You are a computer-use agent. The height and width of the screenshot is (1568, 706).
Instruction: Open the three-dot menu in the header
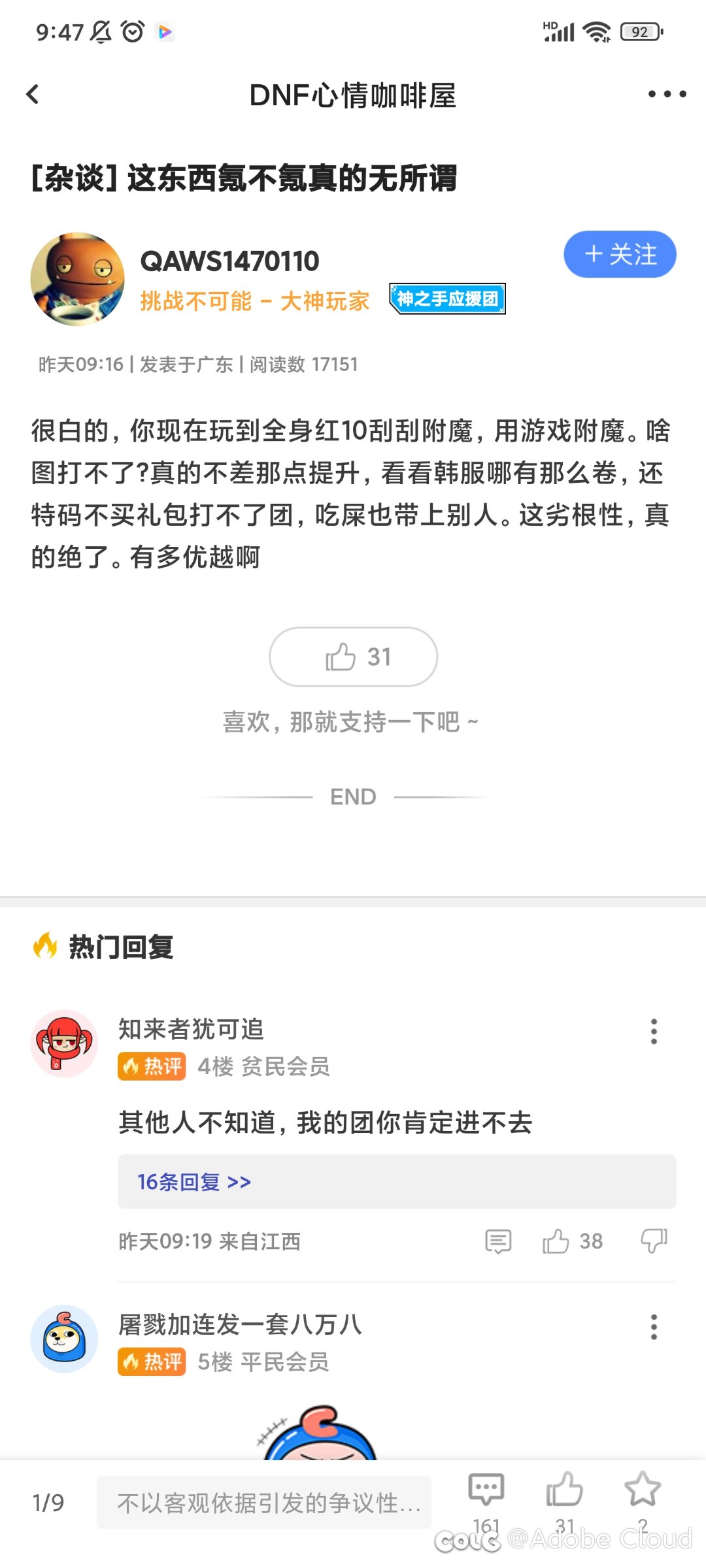pyautogui.click(x=667, y=95)
